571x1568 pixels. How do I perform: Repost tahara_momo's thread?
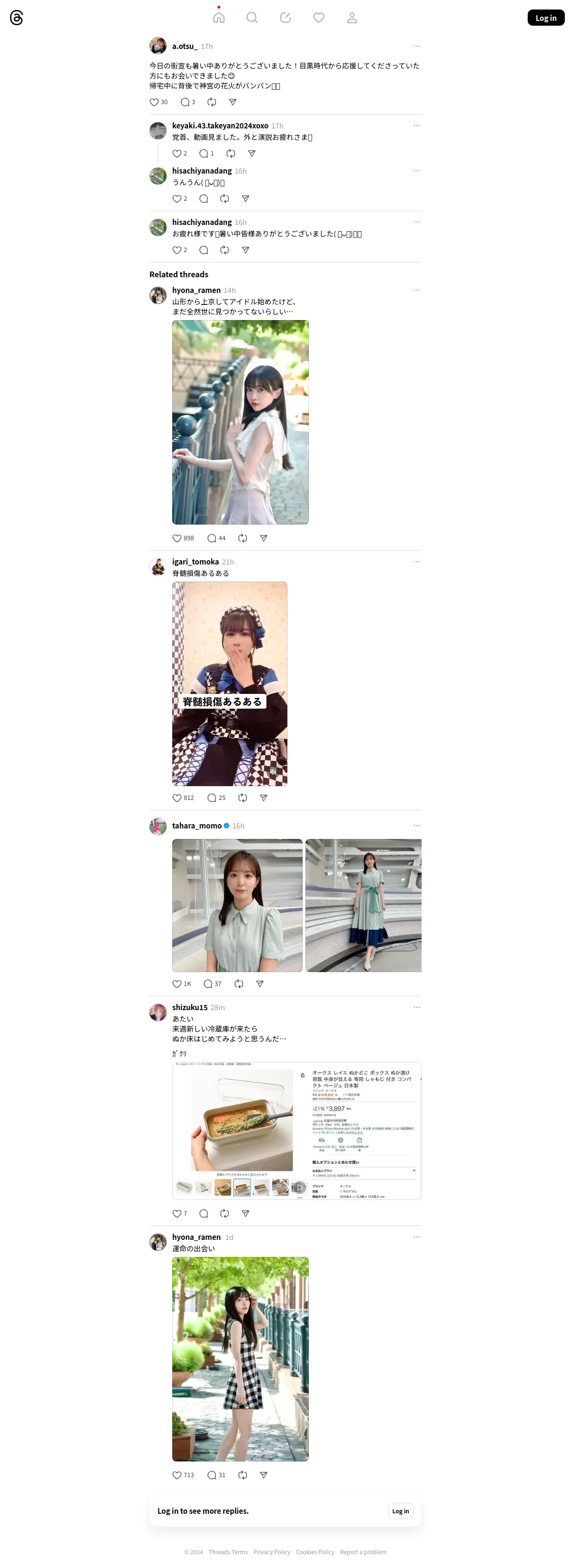(x=238, y=984)
